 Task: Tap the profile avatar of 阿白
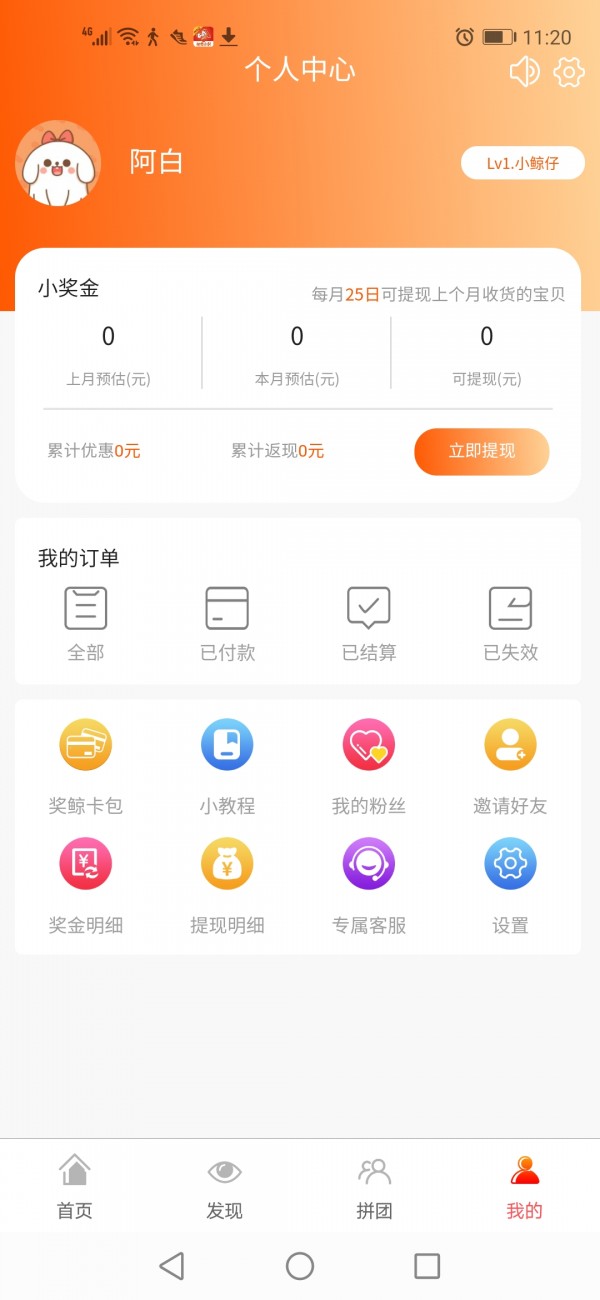58,163
